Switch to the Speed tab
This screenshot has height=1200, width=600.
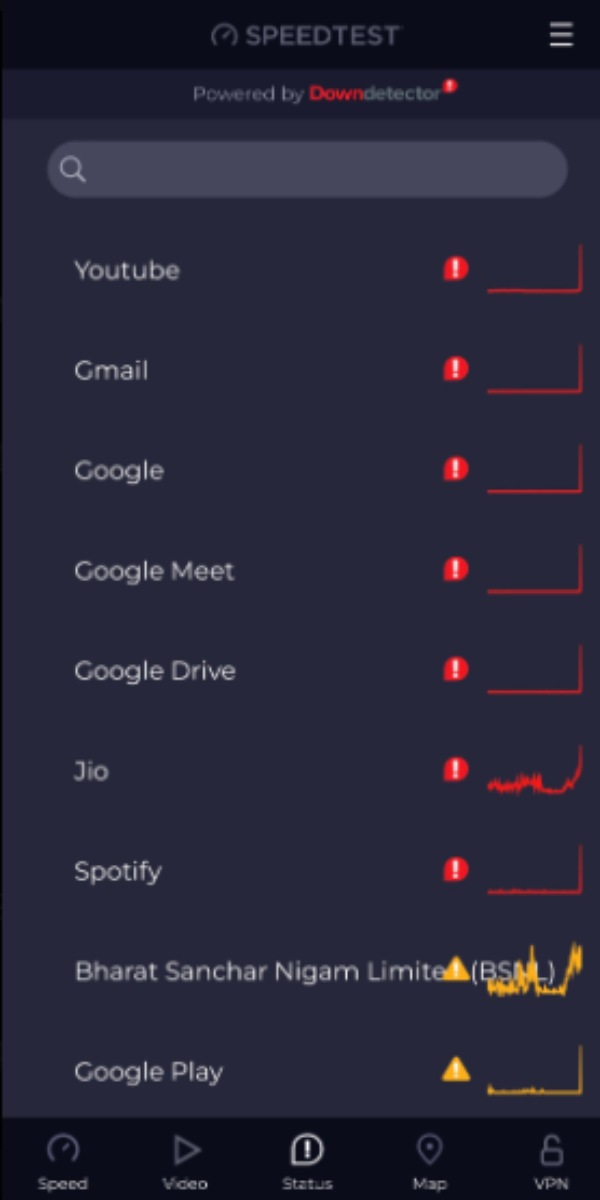pyautogui.click(x=62, y=1160)
